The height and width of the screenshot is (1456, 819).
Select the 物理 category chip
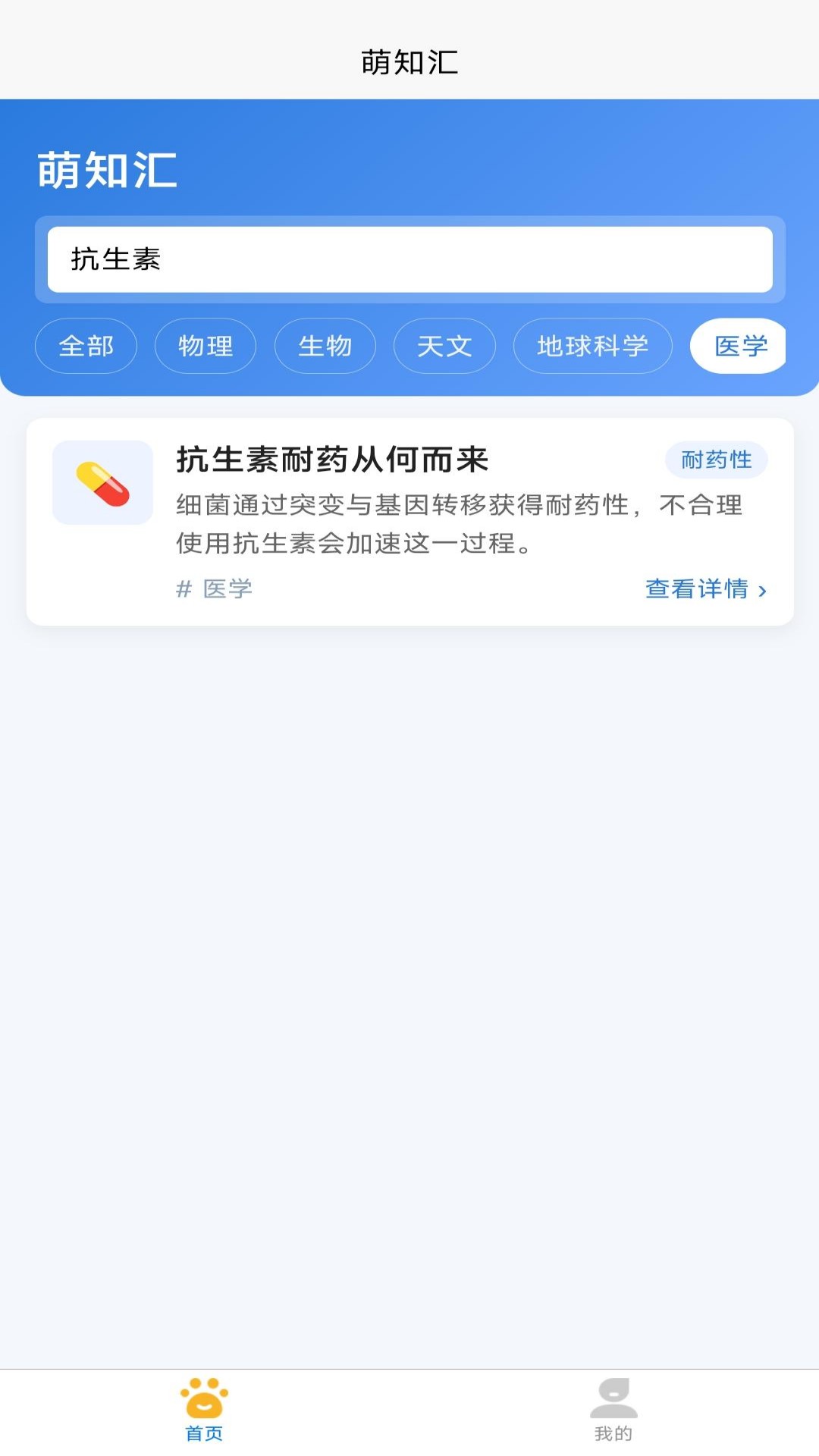[x=205, y=347]
